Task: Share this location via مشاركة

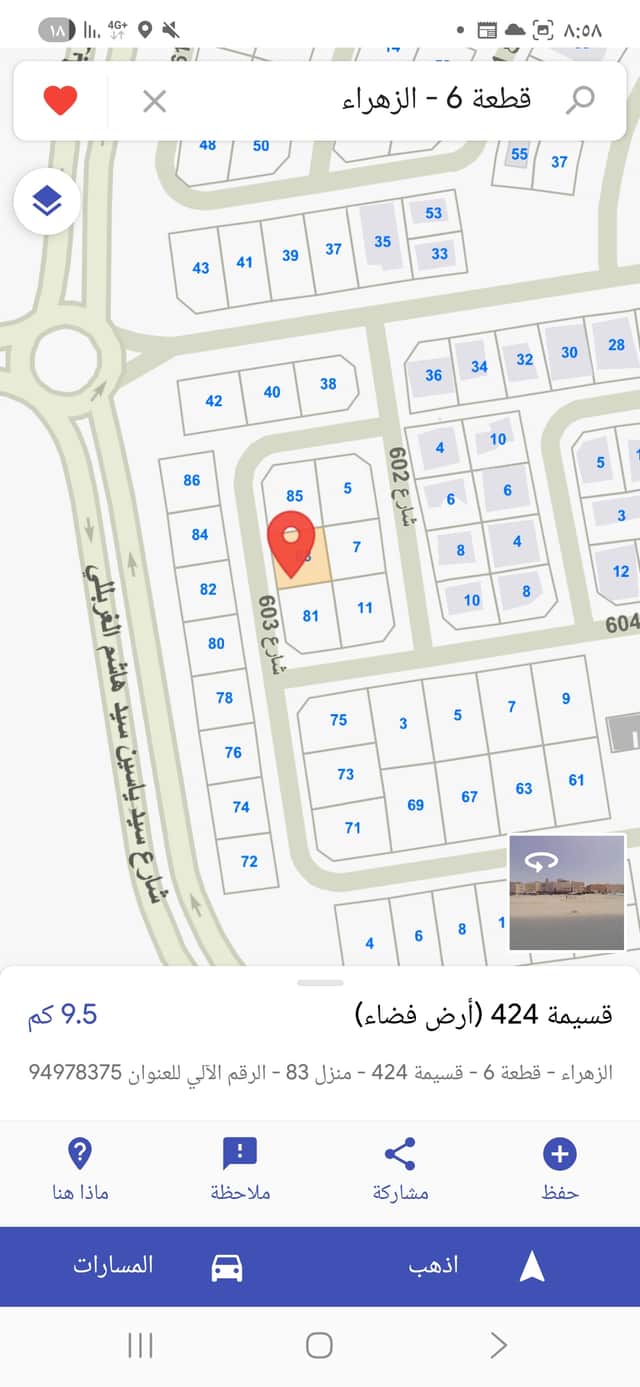Action: tap(400, 1169)
